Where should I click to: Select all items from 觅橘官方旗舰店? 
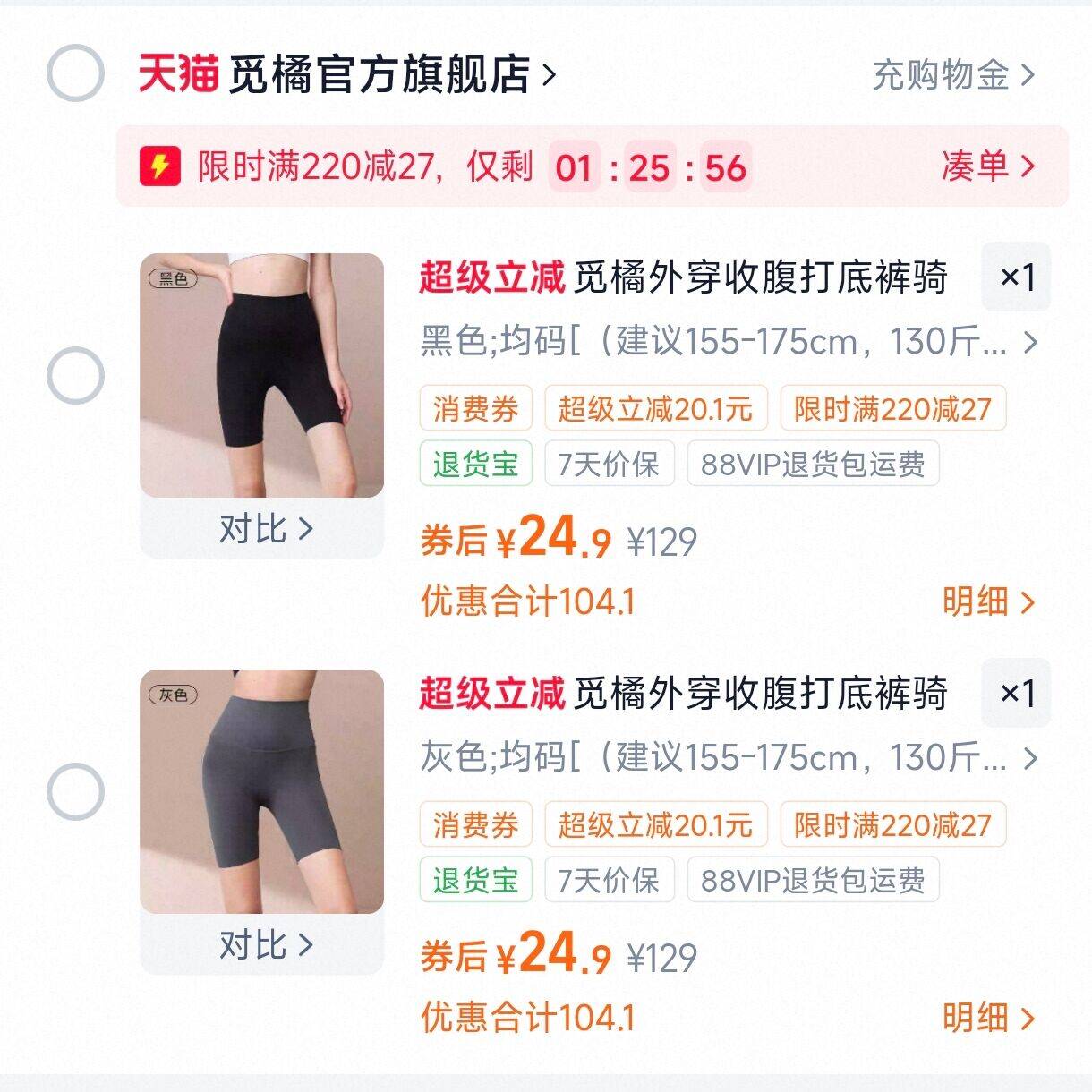click(75, 73)
